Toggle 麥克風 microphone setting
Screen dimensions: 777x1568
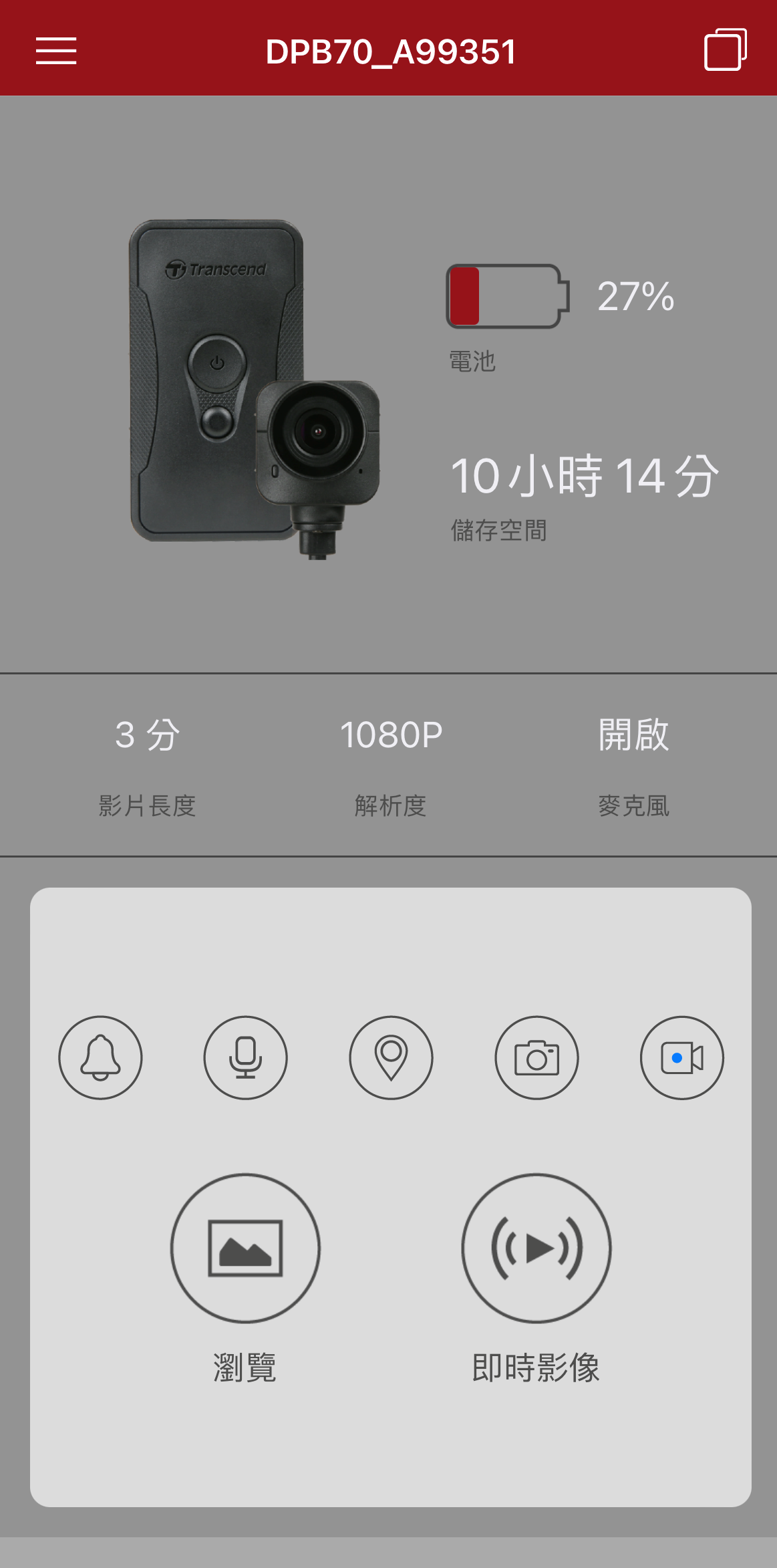point(633,764)
